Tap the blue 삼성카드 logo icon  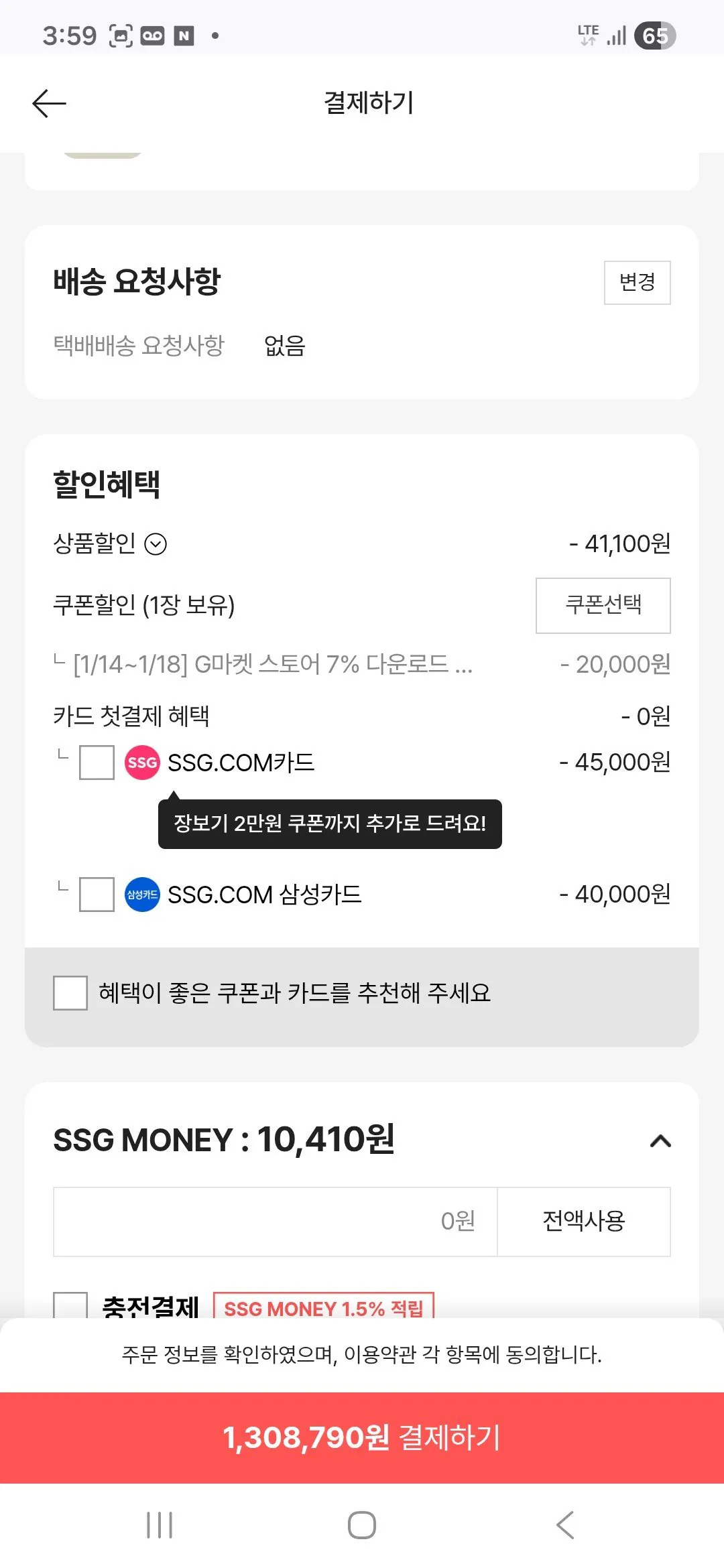(x=141, y=895)
